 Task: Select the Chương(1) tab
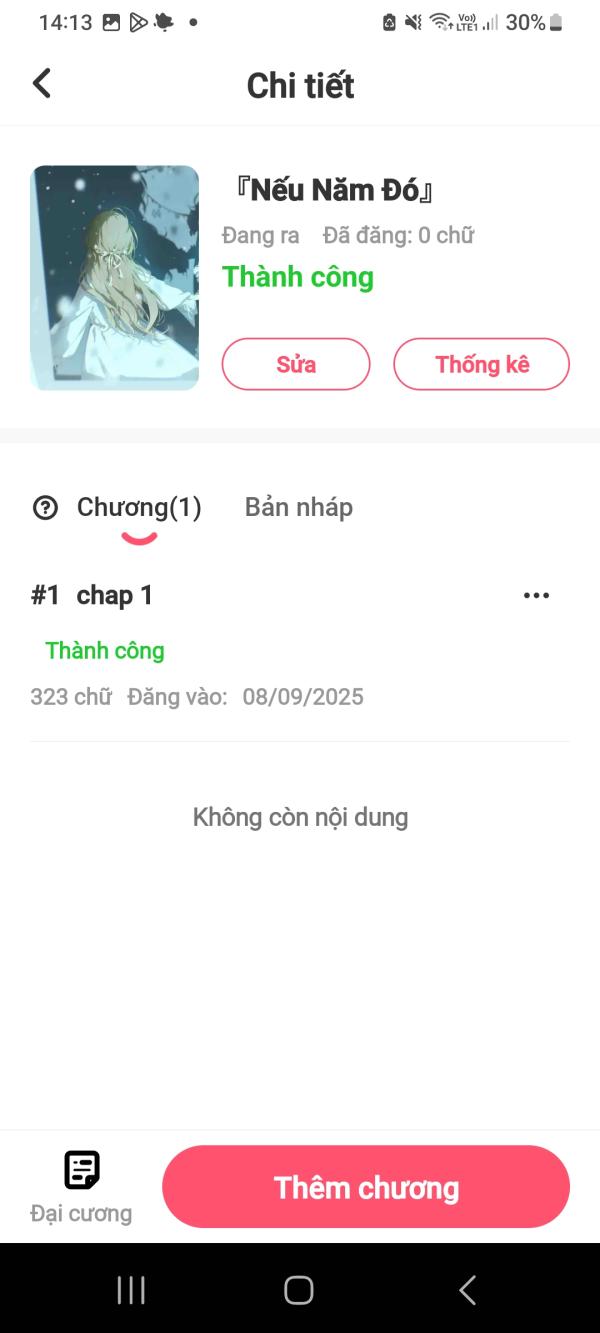[x=139, y=508]
